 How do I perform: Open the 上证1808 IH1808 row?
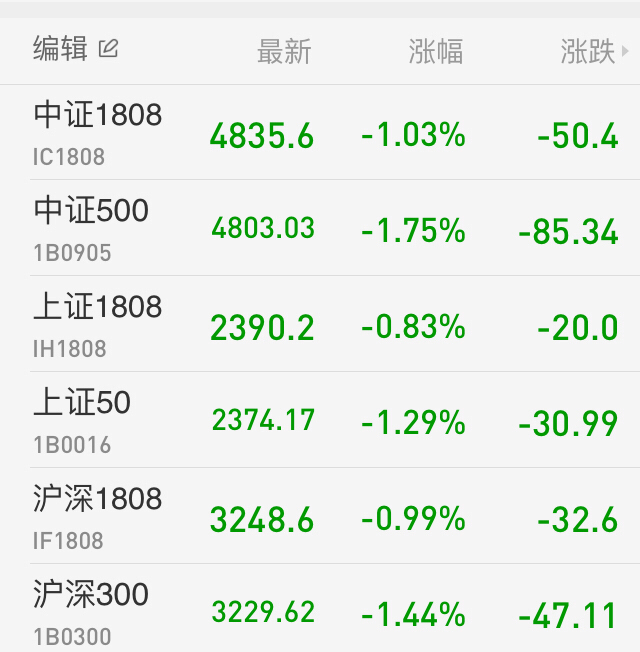(x=320, y=324)
